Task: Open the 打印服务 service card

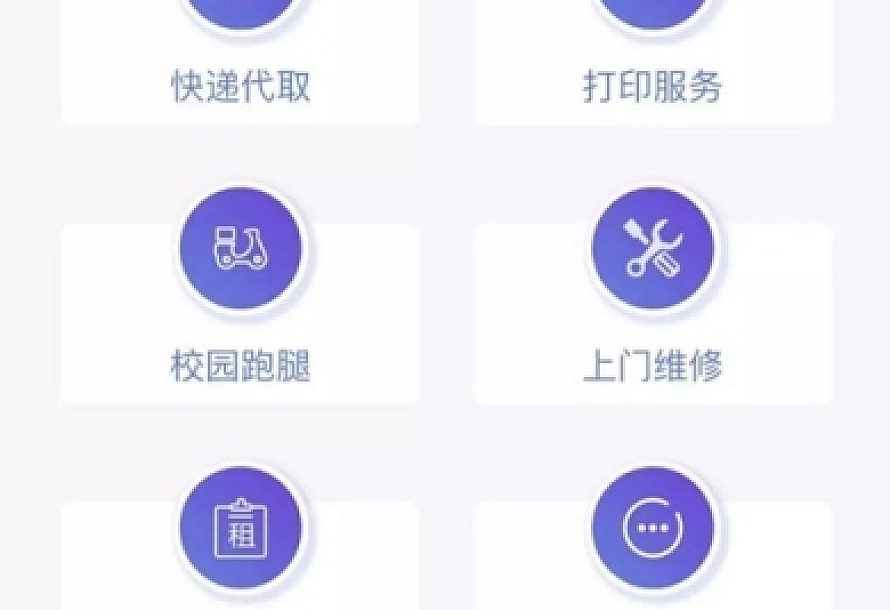Action: tap(652, 85)
